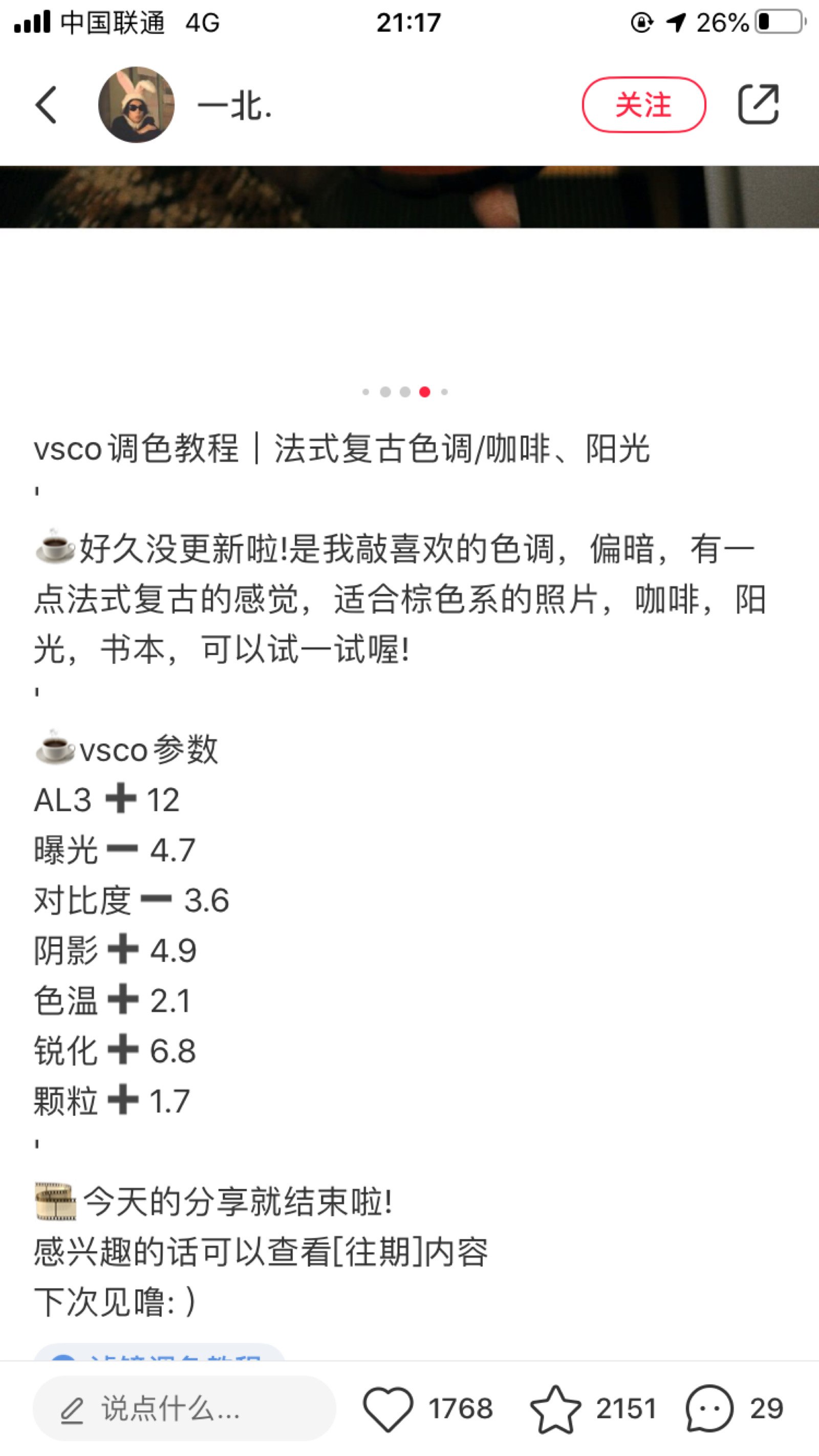This screenshot has width=819, height=1456.
Task: Go back using the top-left arrow
Action: 47,105
